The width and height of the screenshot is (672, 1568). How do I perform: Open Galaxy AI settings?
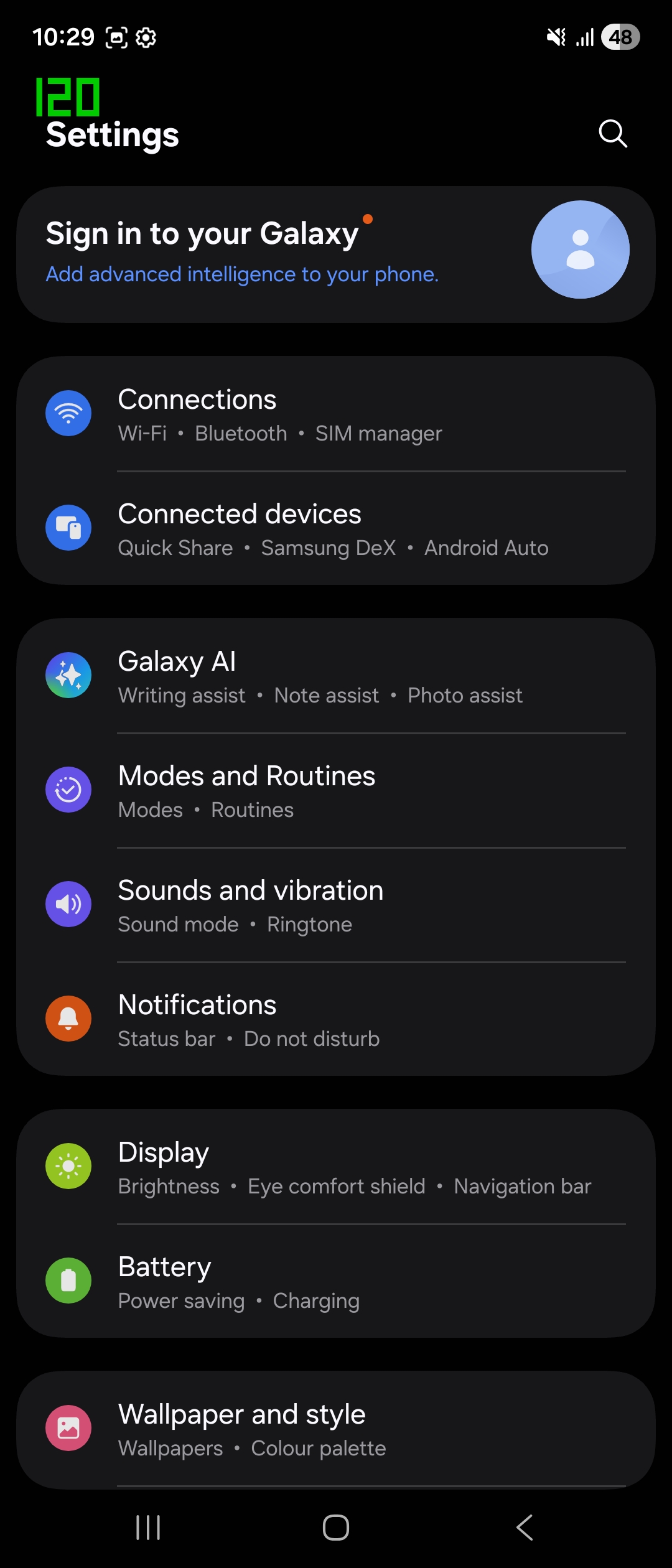tap(336, 676)
